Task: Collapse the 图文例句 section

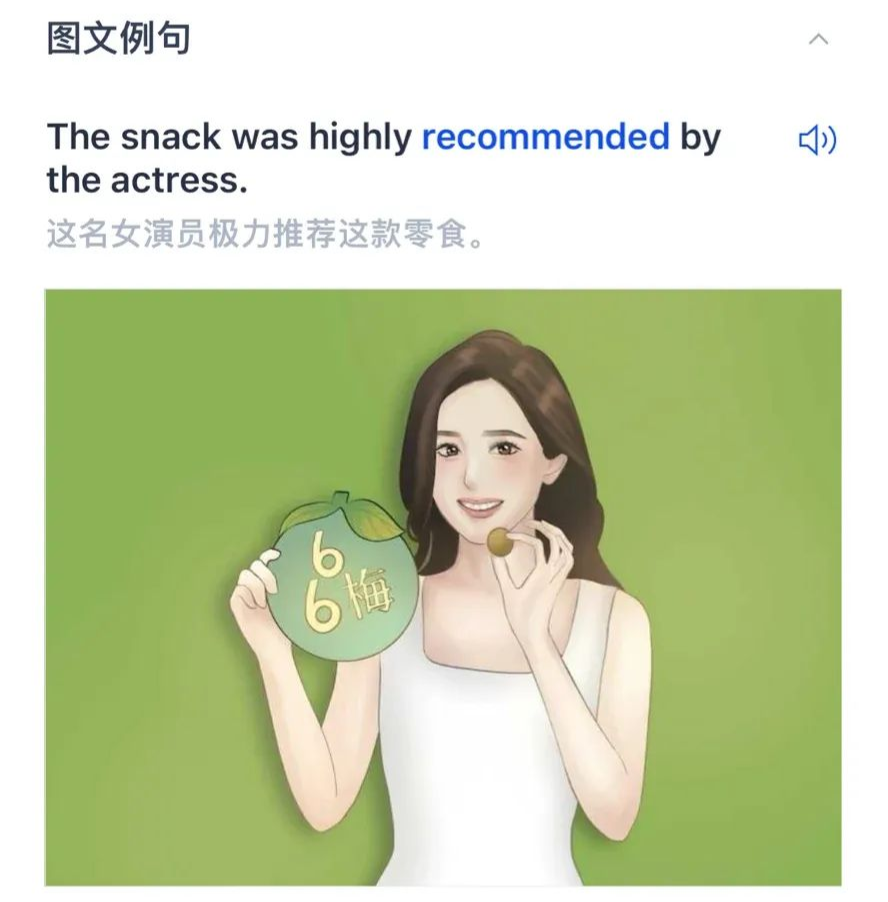Action: 818,40
